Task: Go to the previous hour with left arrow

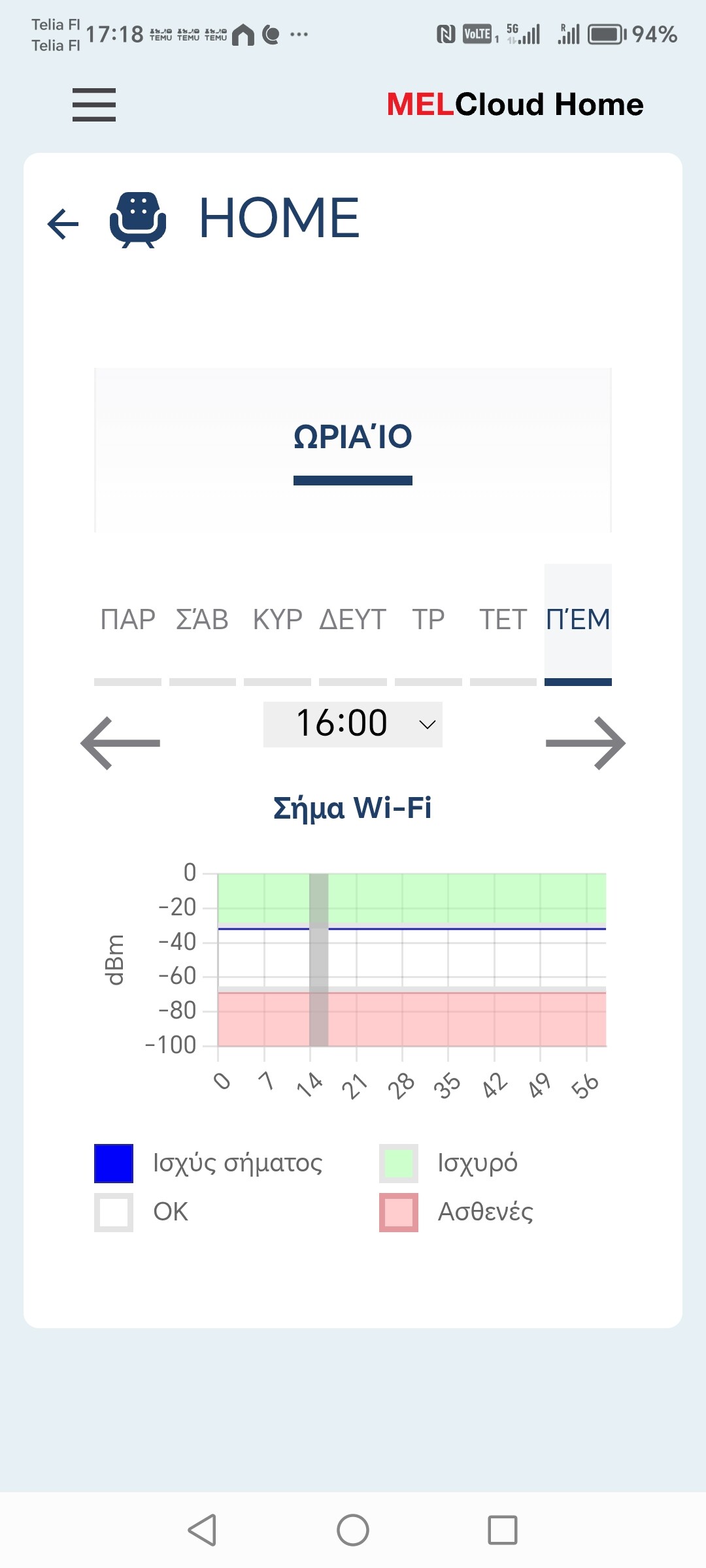Action: tap(120, 743)
